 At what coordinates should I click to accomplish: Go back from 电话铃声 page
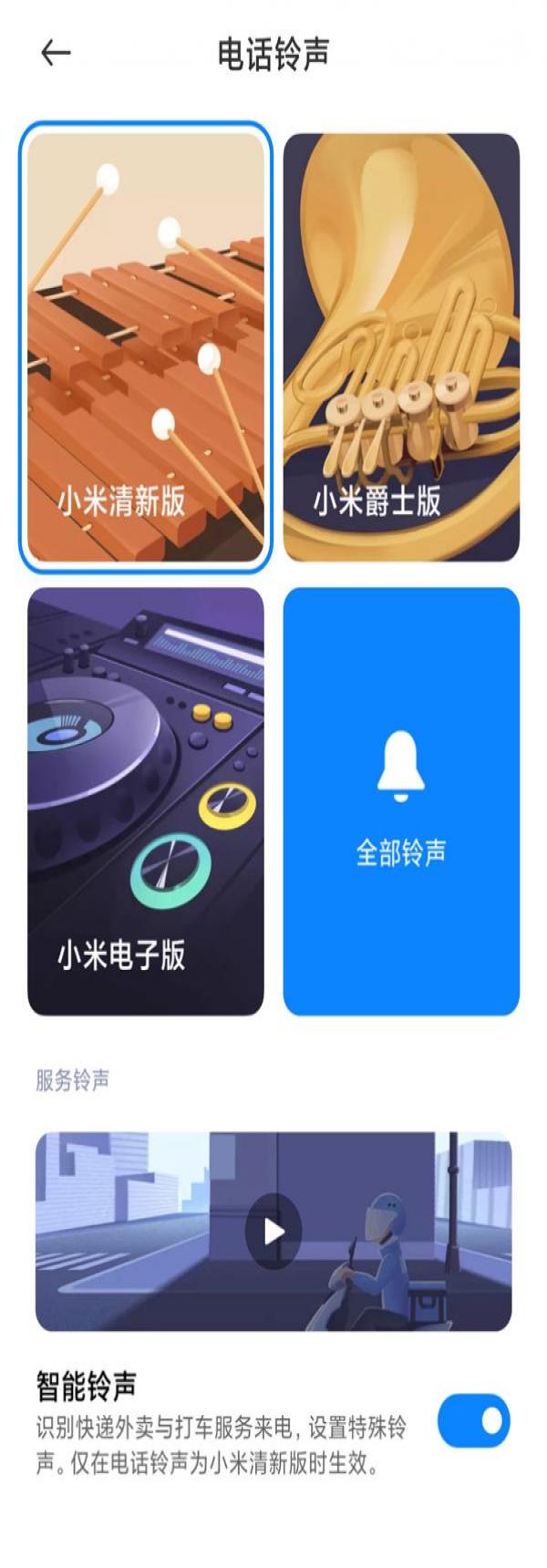[x=56, y=53]
